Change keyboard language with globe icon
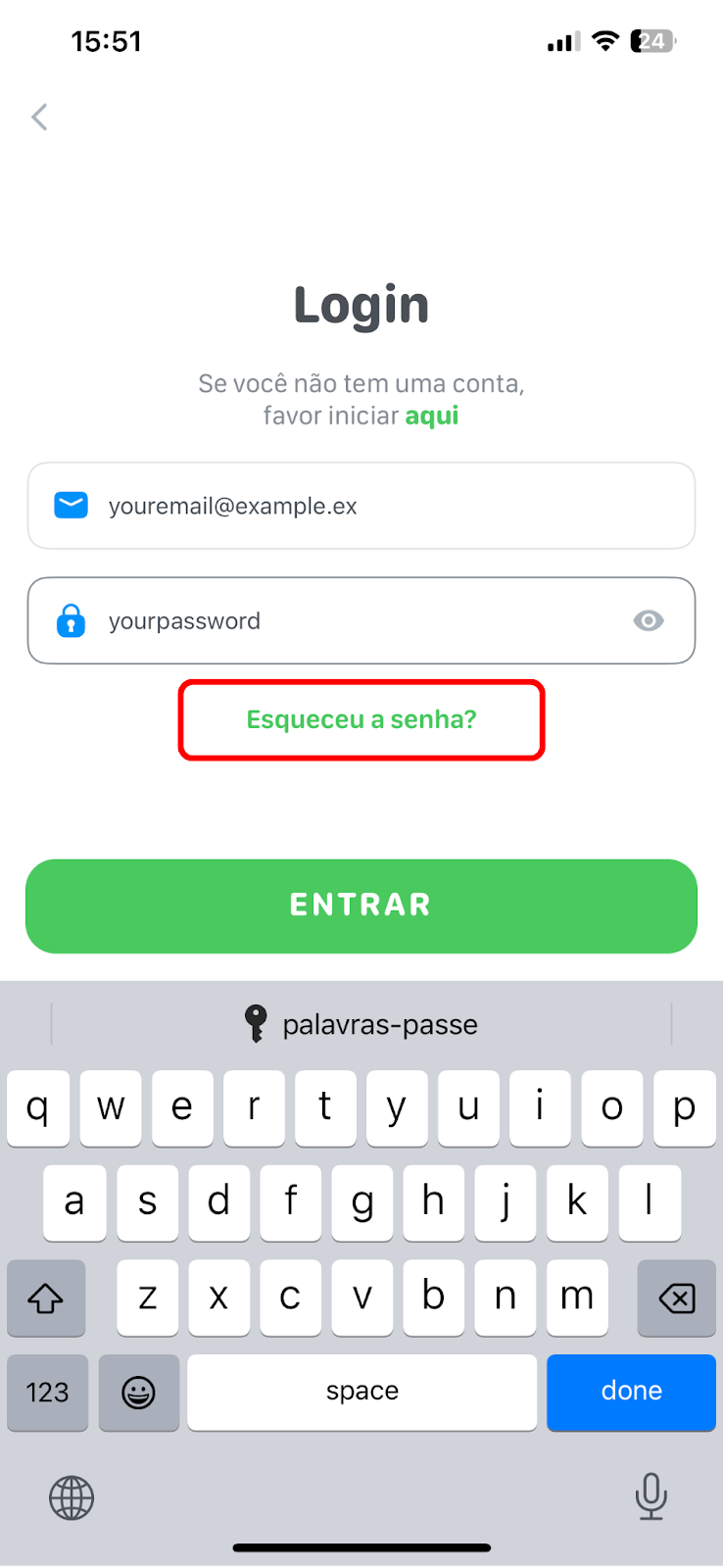Image resolution: width=723 pixels, height=1568 pixels. [x=72, y=1497]
